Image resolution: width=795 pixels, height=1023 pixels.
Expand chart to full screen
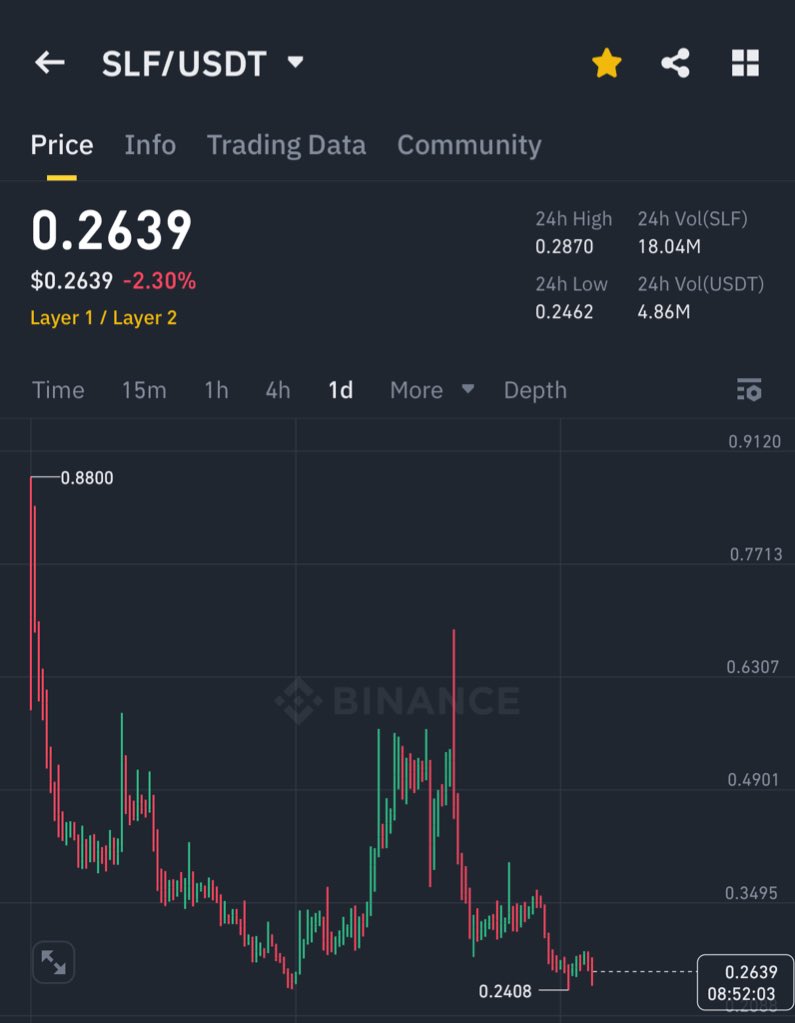click(x=53, y=963)
